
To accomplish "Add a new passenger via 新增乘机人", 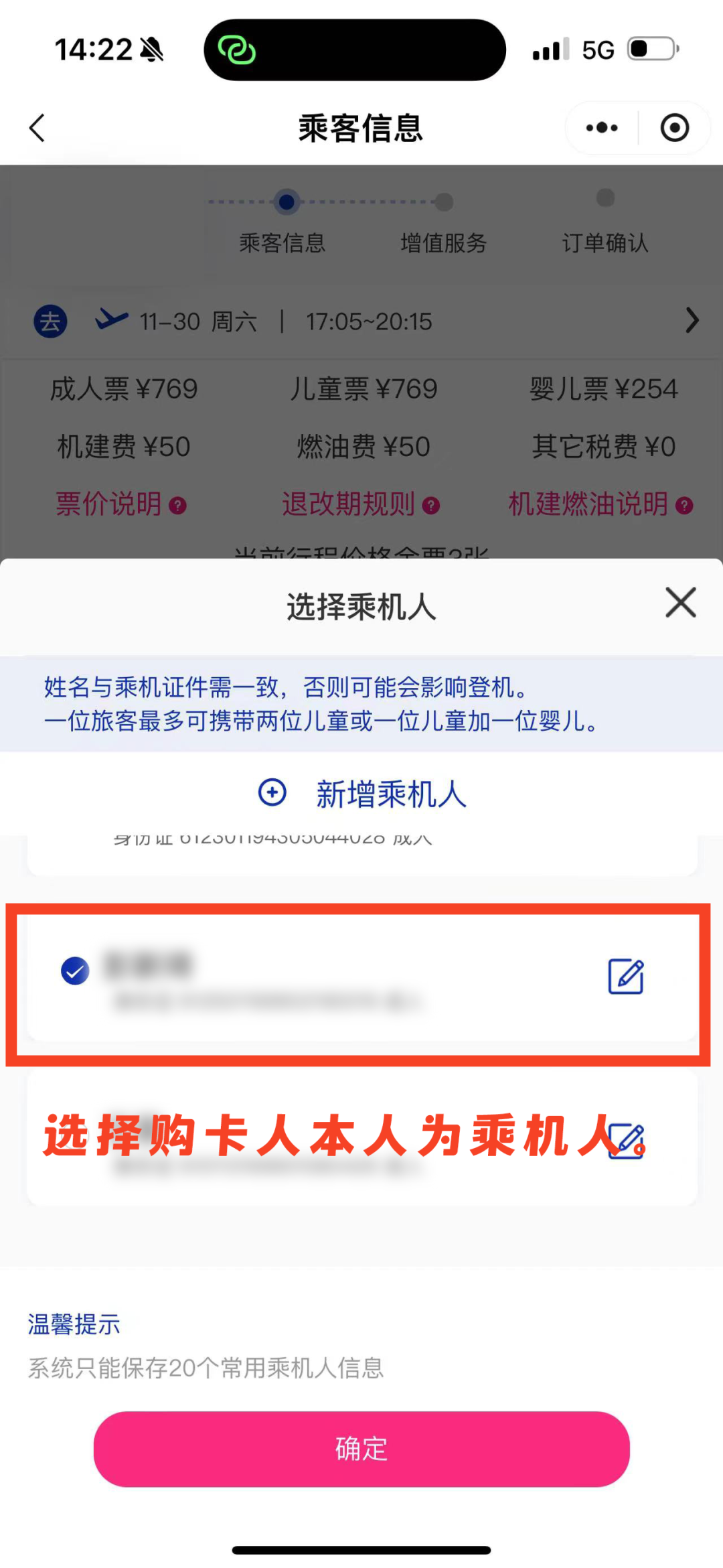I will tap(361, 794).
